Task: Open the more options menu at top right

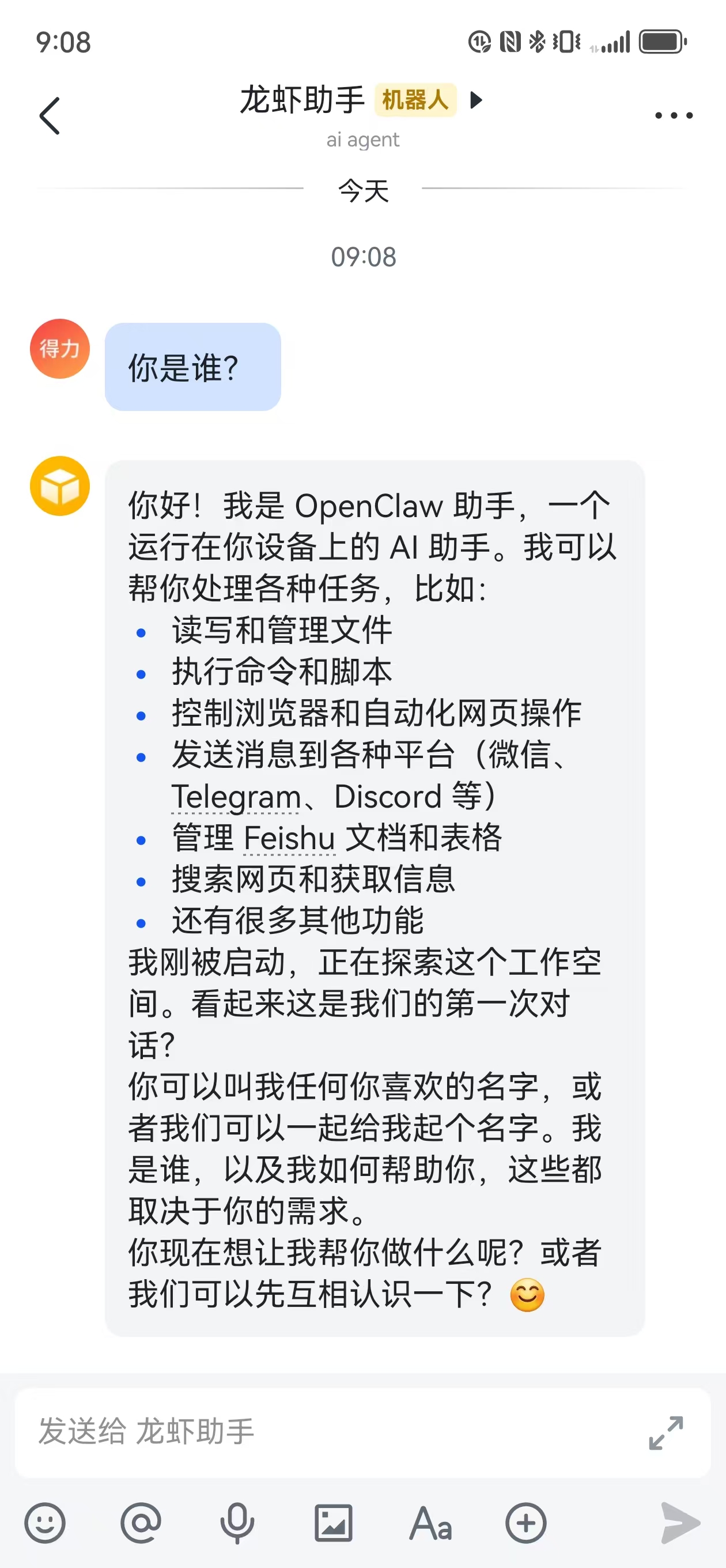Action: pyautogui.click(x=673, y=115)
